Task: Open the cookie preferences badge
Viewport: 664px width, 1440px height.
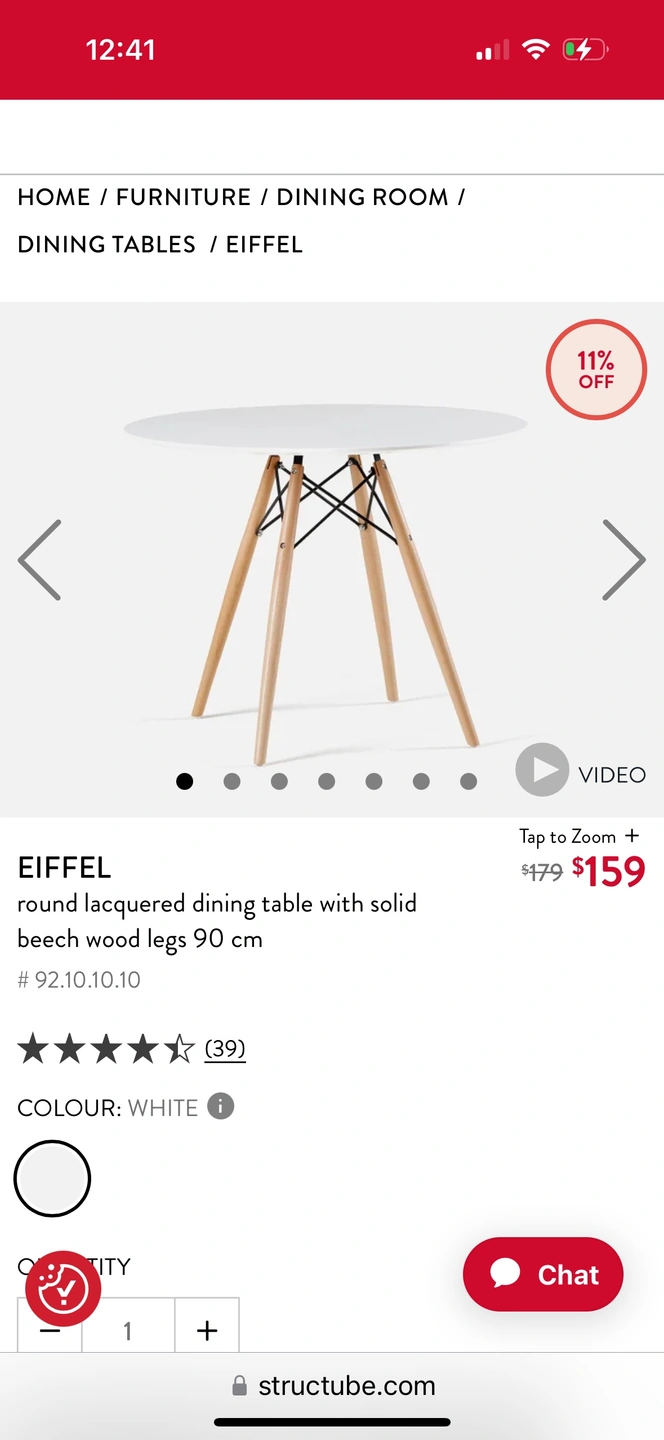Action: pos(63,1289)
